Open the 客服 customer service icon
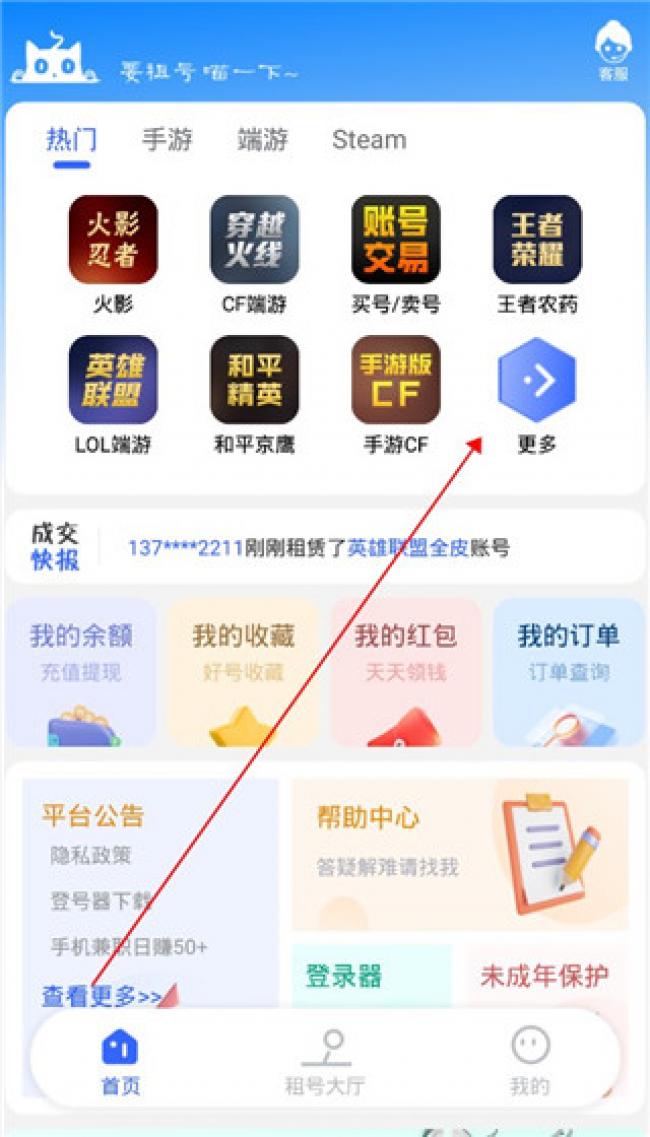The width and height of the screenshot is (650, 1137). (x=612, y=51)
